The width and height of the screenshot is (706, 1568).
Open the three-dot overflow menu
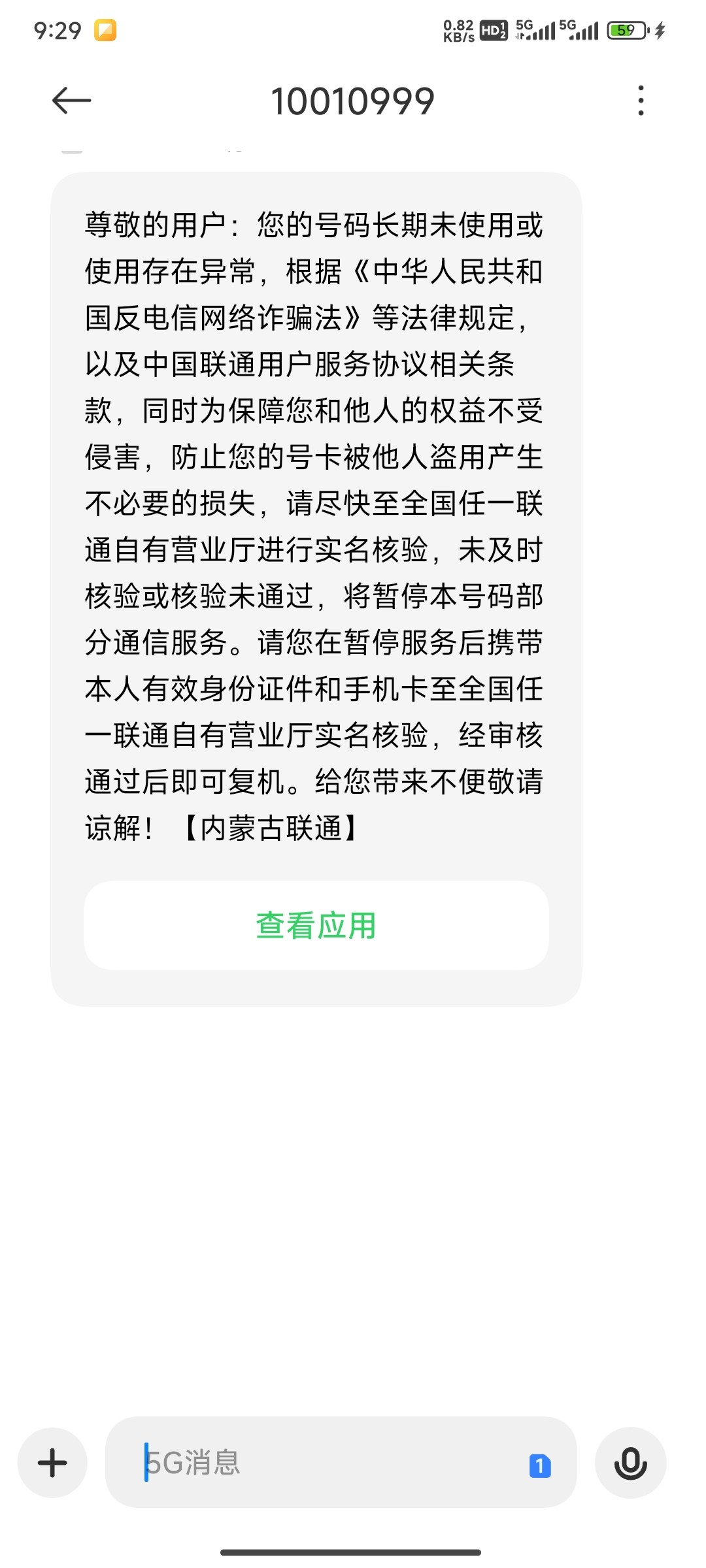pyautogui.click(x=641, y=101)
